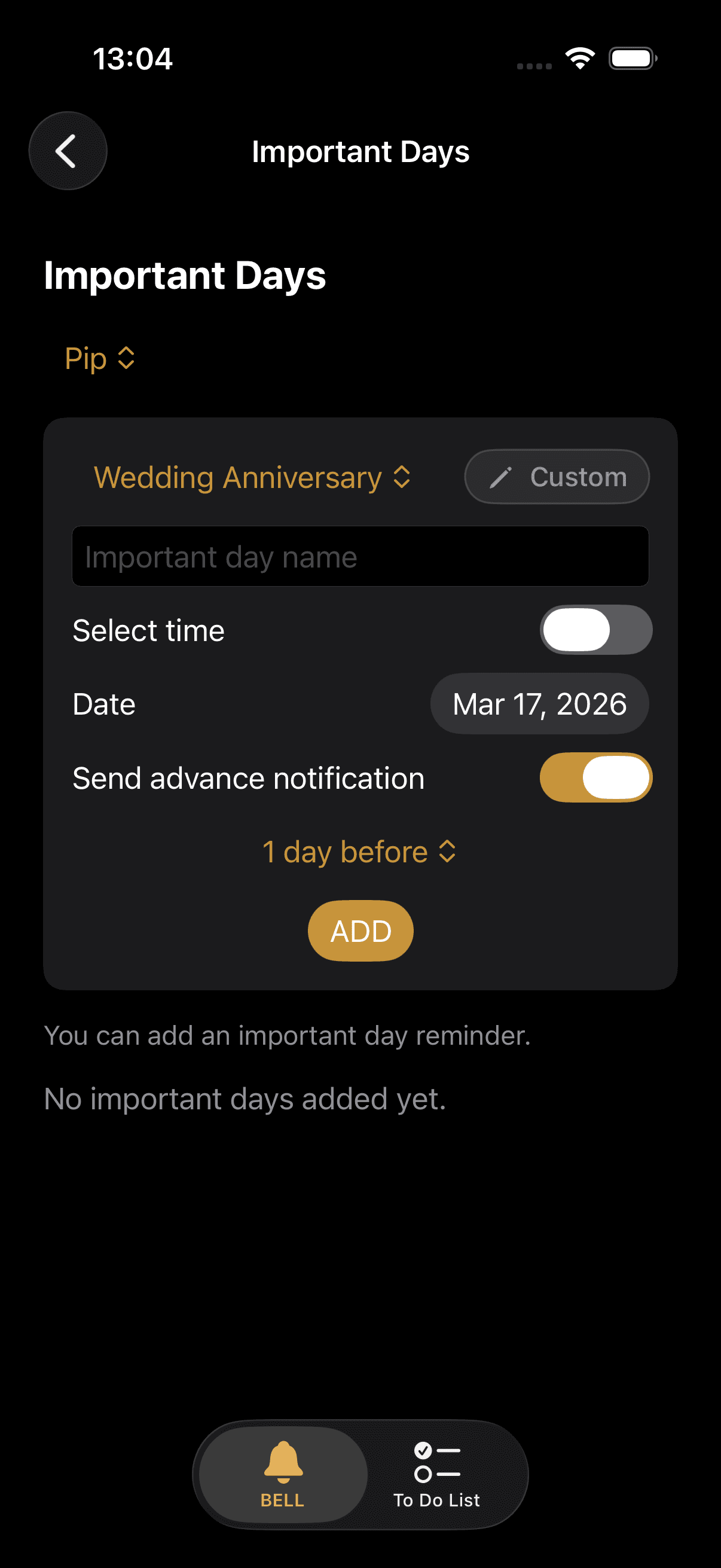Open the date picker showing Mar 17, 2026

539,704
